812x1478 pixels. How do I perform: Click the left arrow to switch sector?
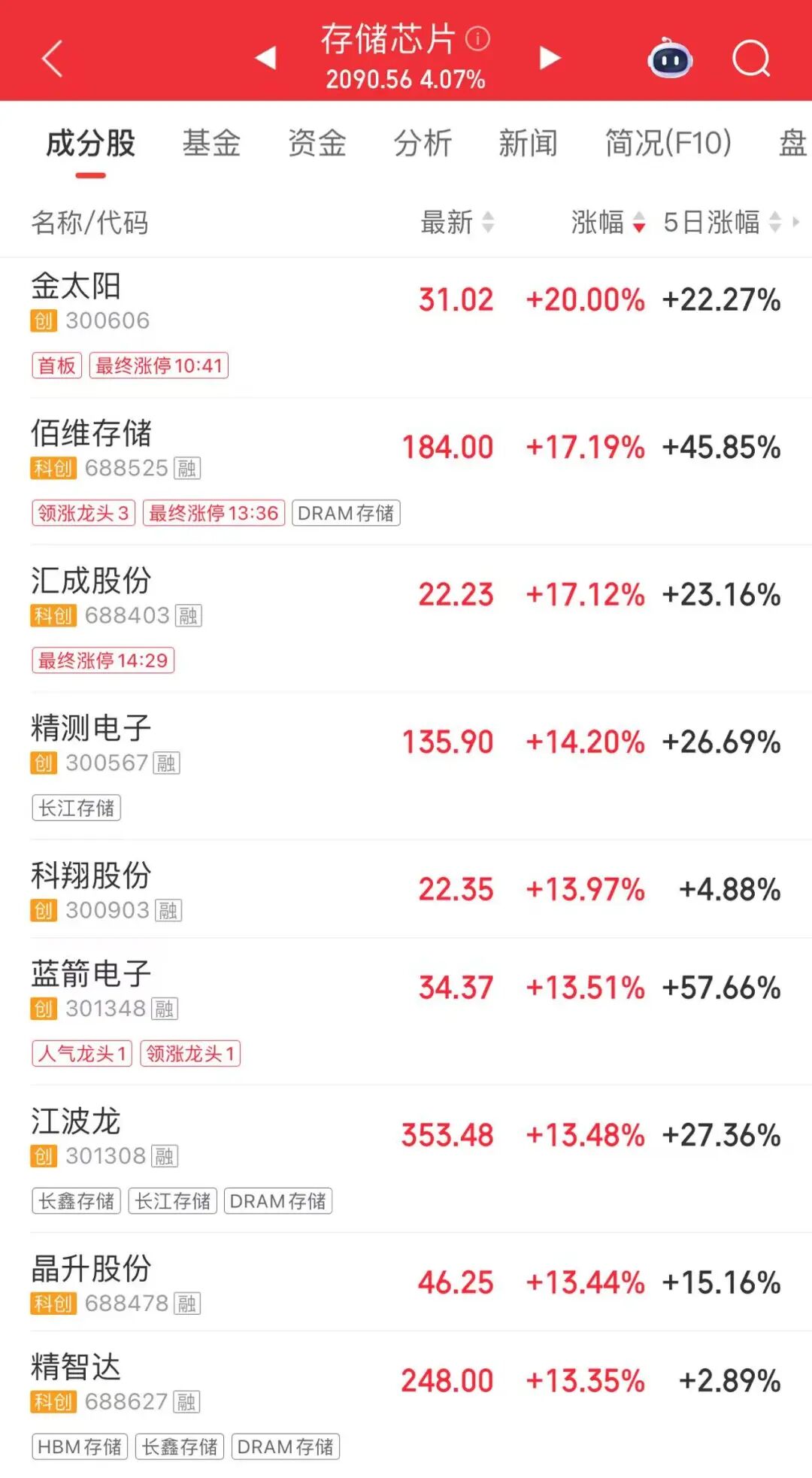coord(265,59)
